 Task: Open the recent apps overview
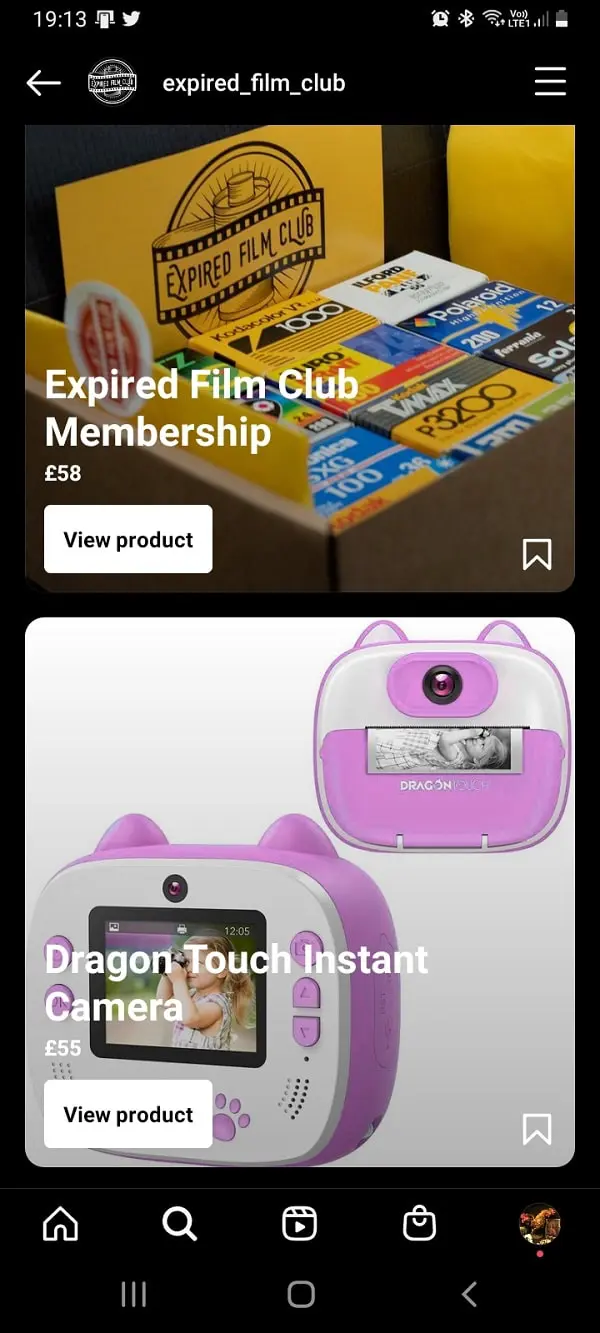(133, 1294)
